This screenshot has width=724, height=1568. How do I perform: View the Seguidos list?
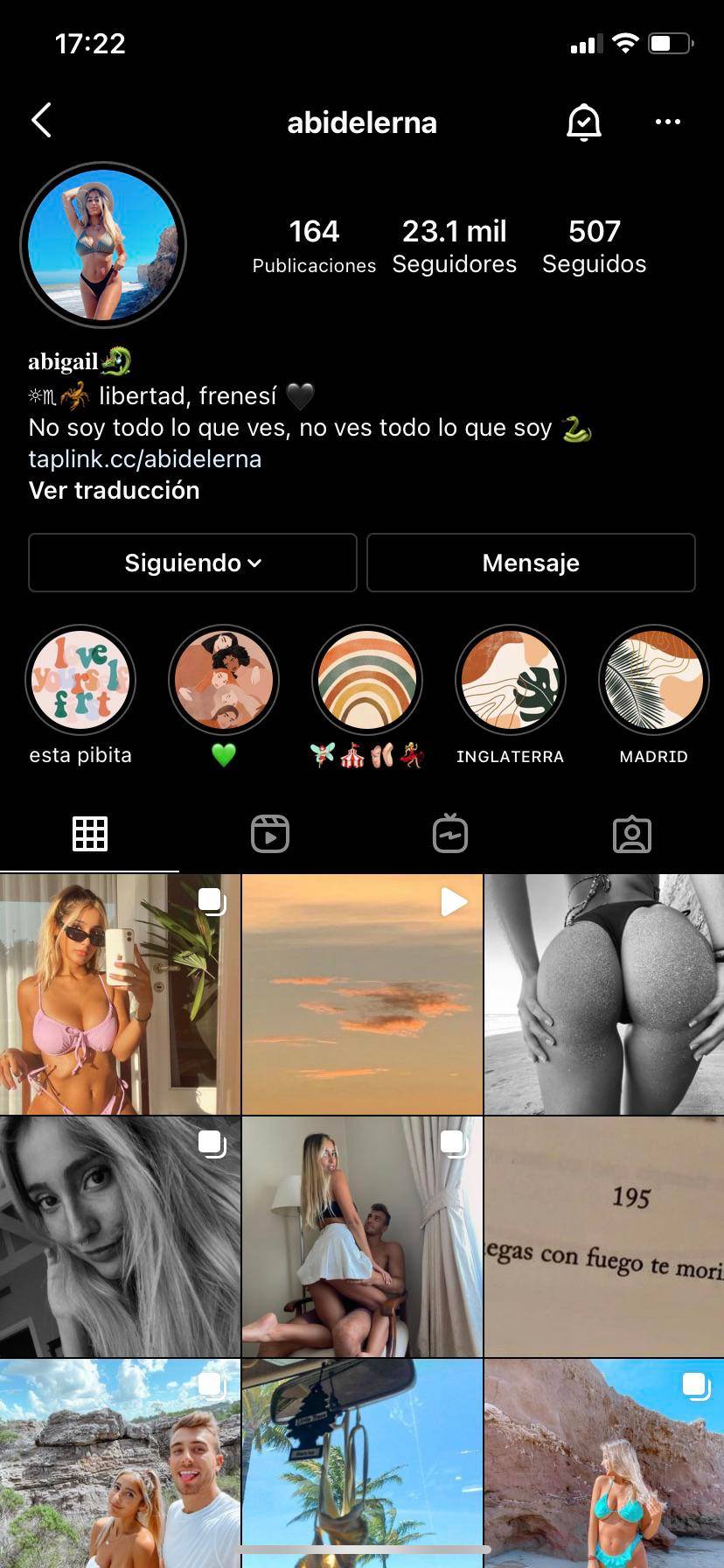click(594, 245)
